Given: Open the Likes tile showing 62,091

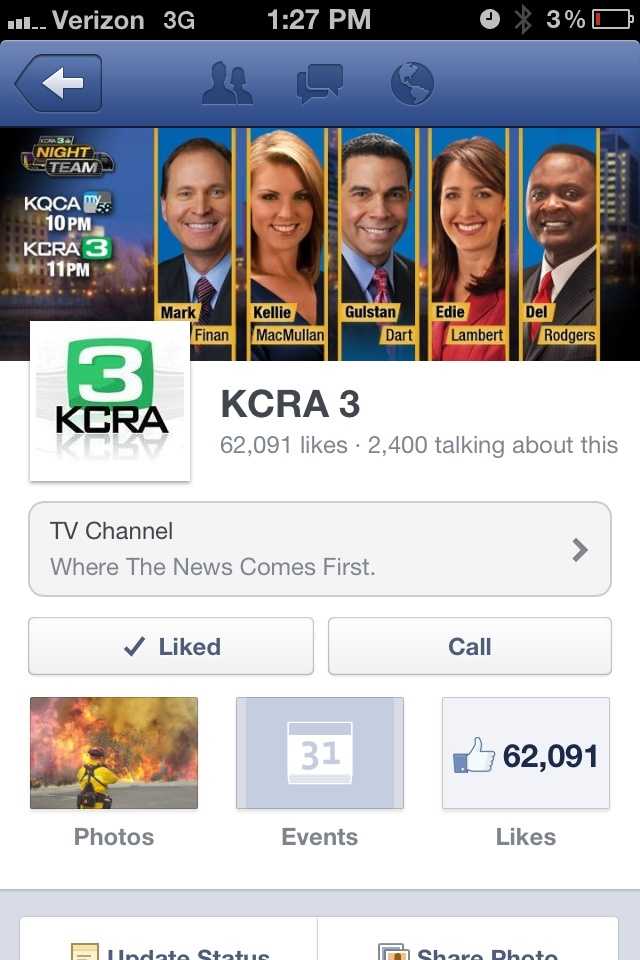Looking at the screenshot, I should [526, 753].
